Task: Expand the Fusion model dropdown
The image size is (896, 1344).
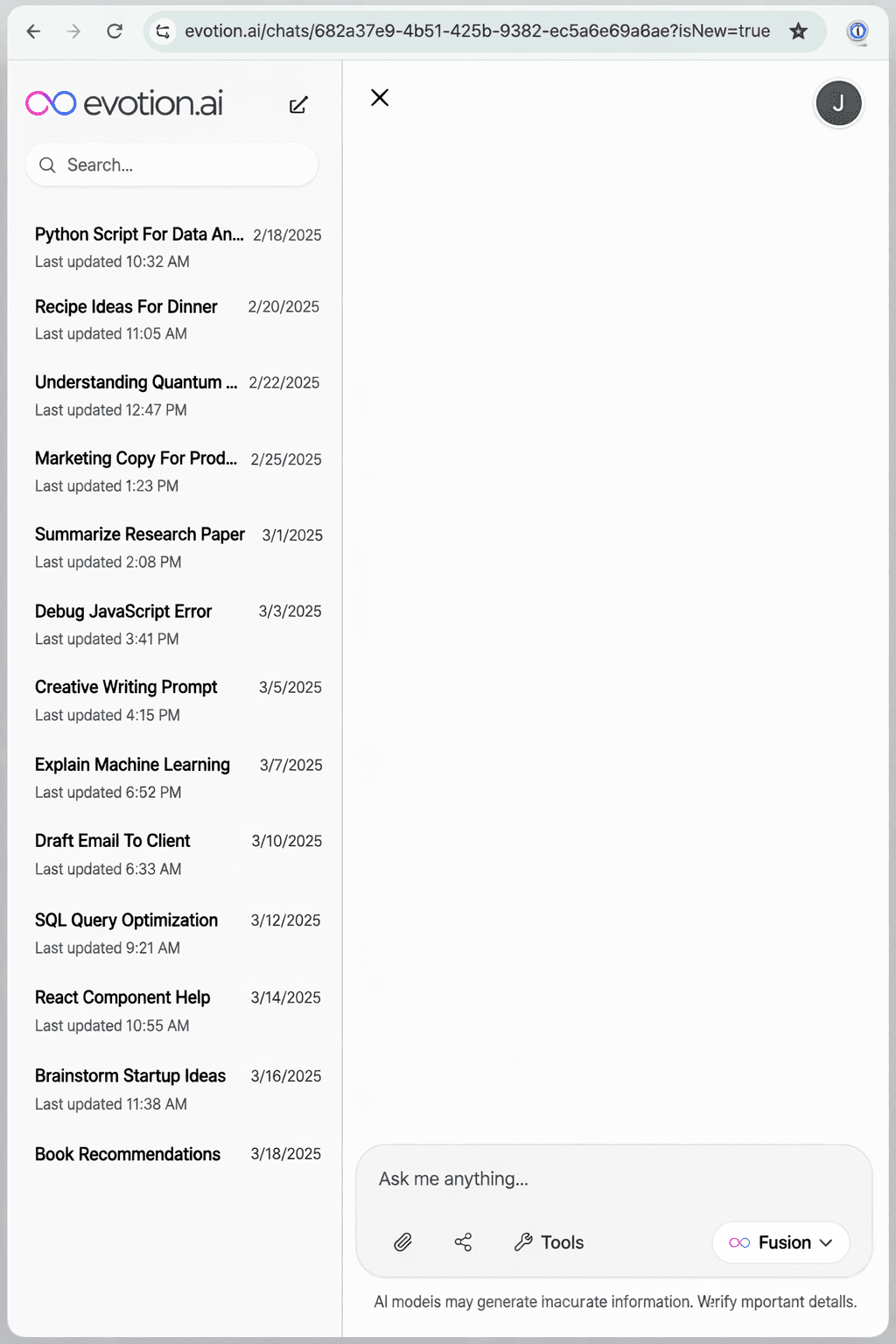Action: (780, 1242)
